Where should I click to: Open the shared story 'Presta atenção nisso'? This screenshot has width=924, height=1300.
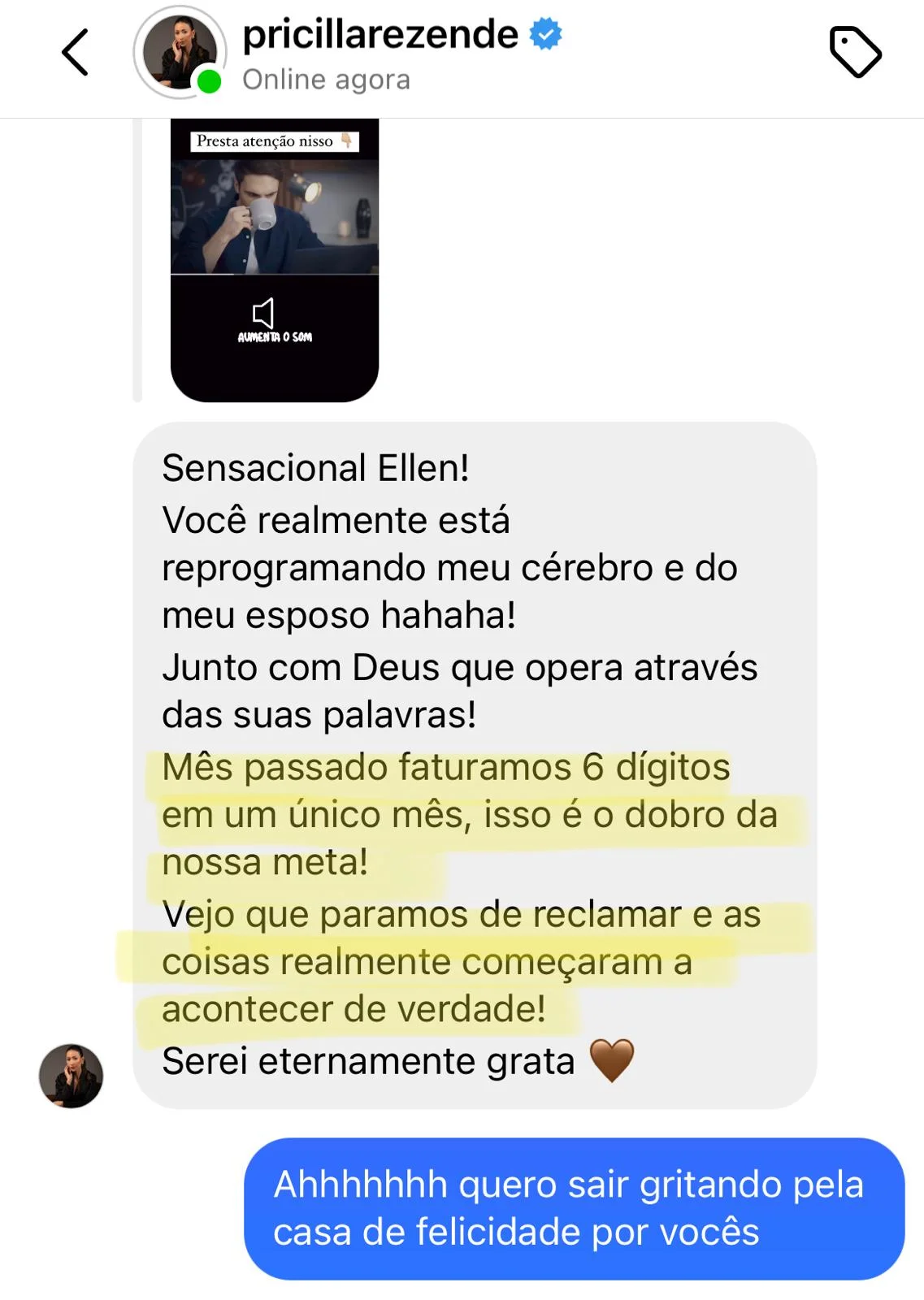(275, 260)
